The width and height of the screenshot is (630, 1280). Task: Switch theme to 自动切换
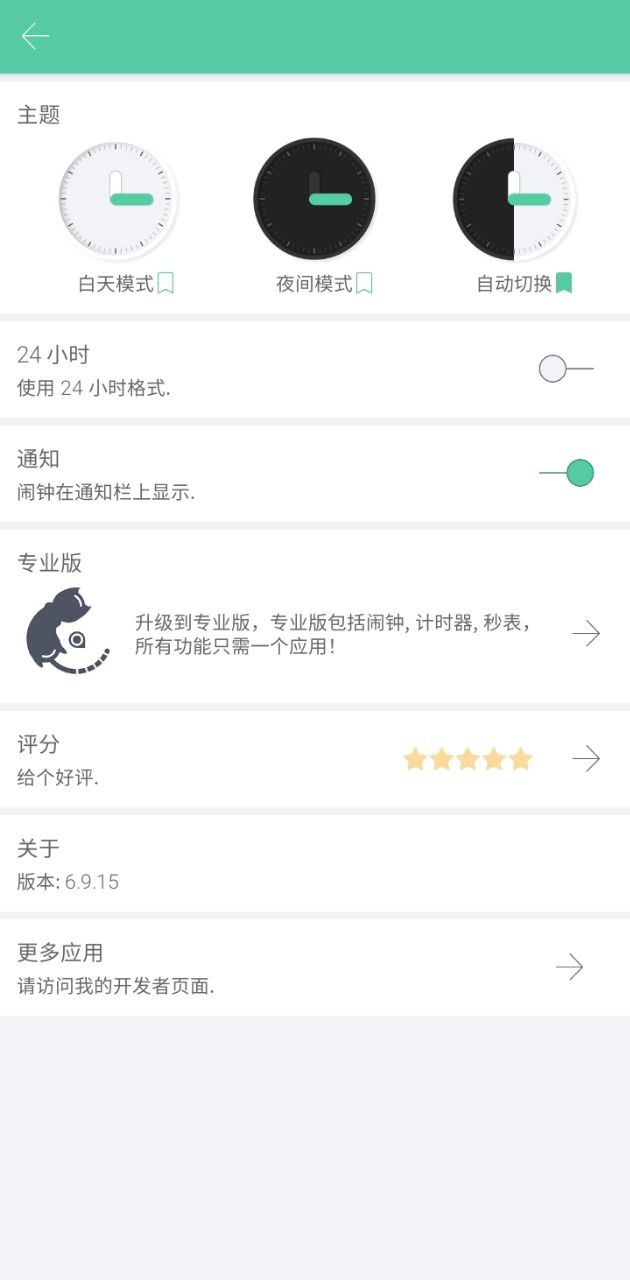[x=514, y=200]
